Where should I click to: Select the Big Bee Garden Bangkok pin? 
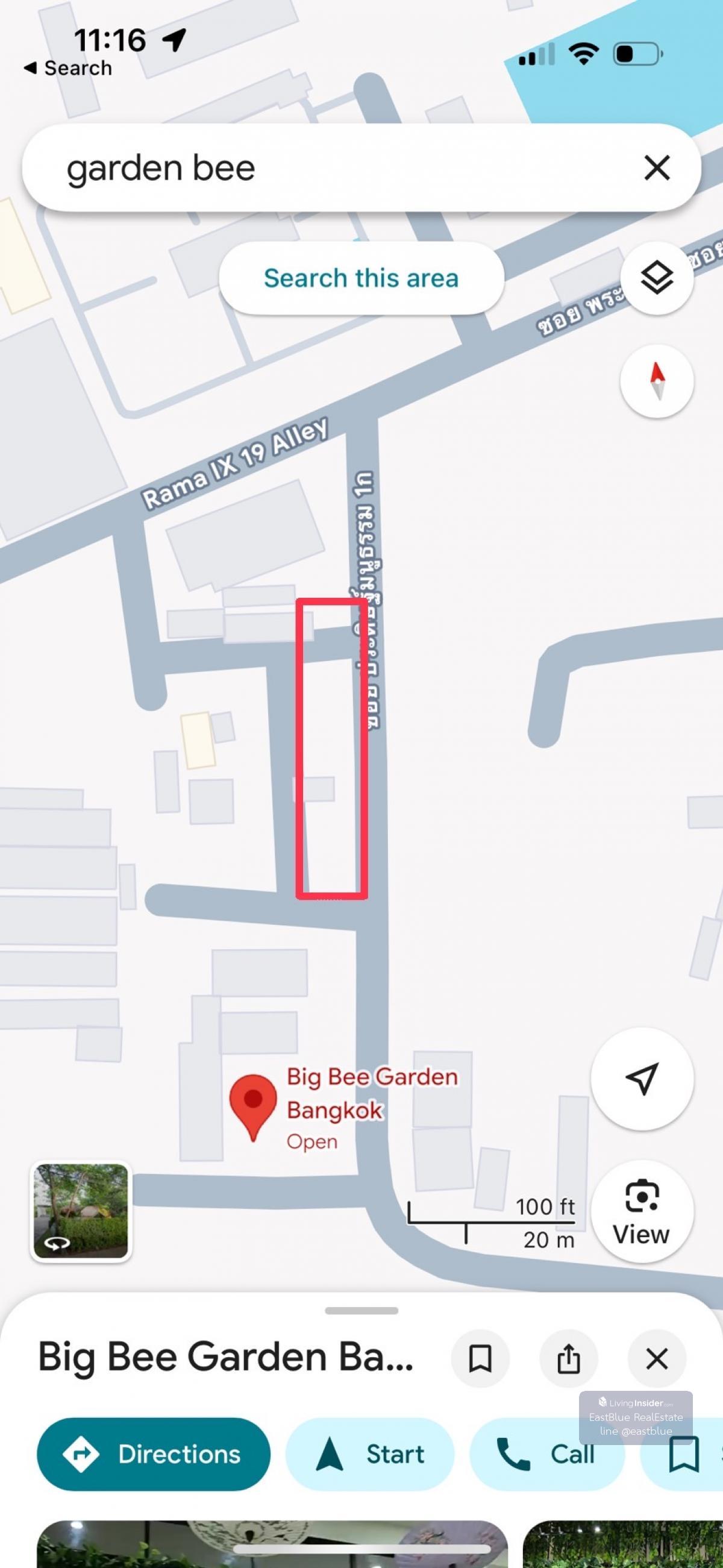253,1105
